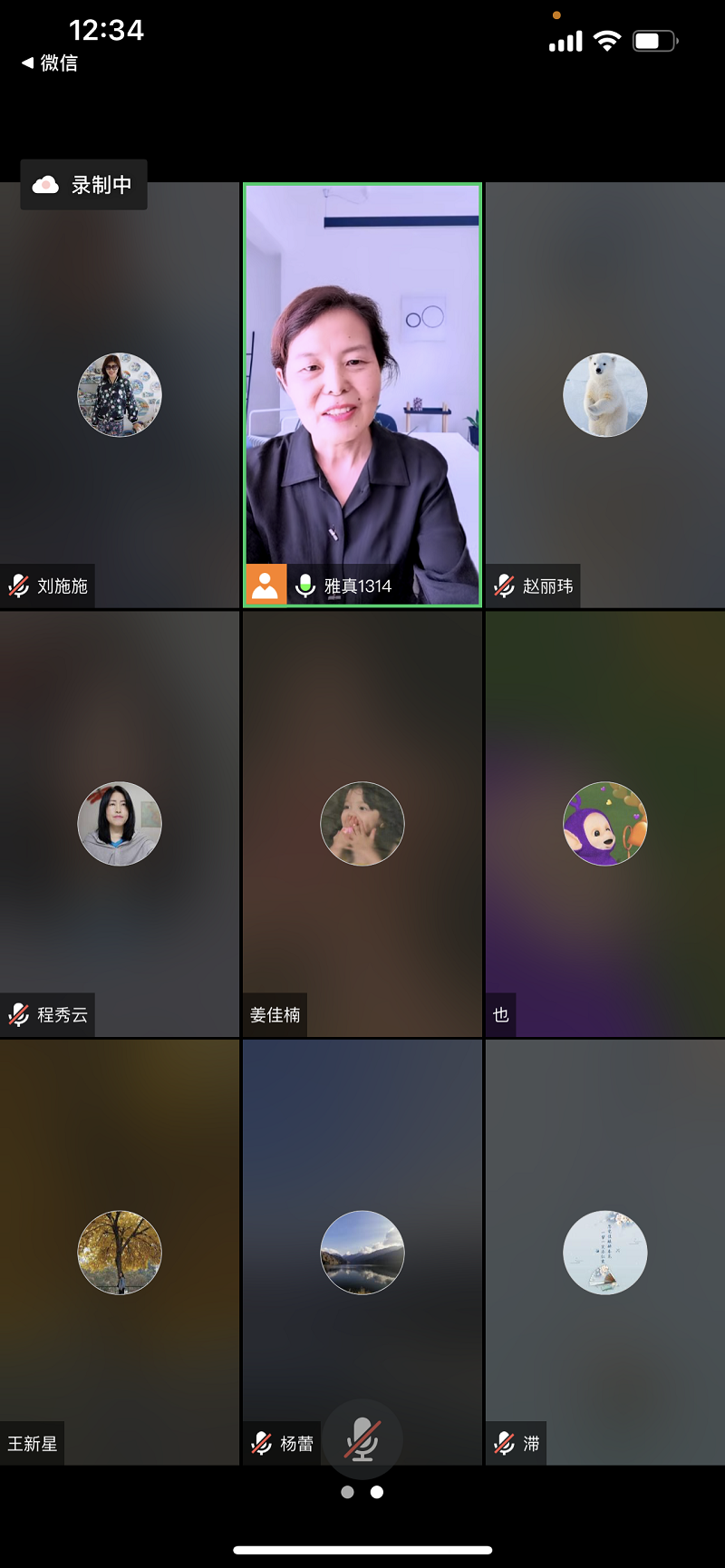Unmute your microphone with the floating mic button

(362, 1438)
